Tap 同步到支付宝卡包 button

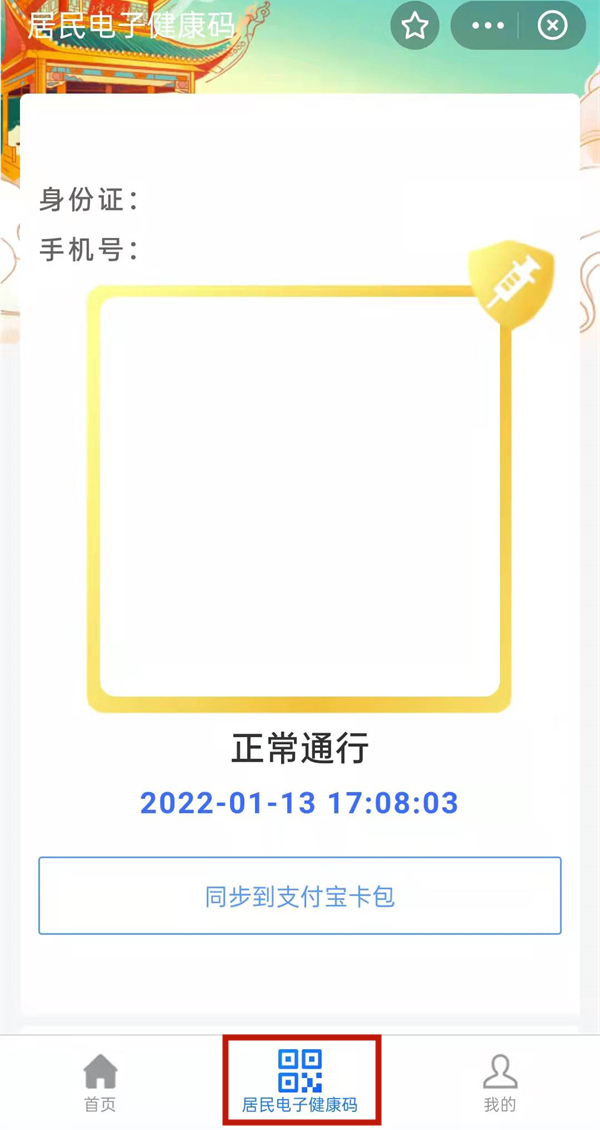pyautogui.click(x=300, y=896)
